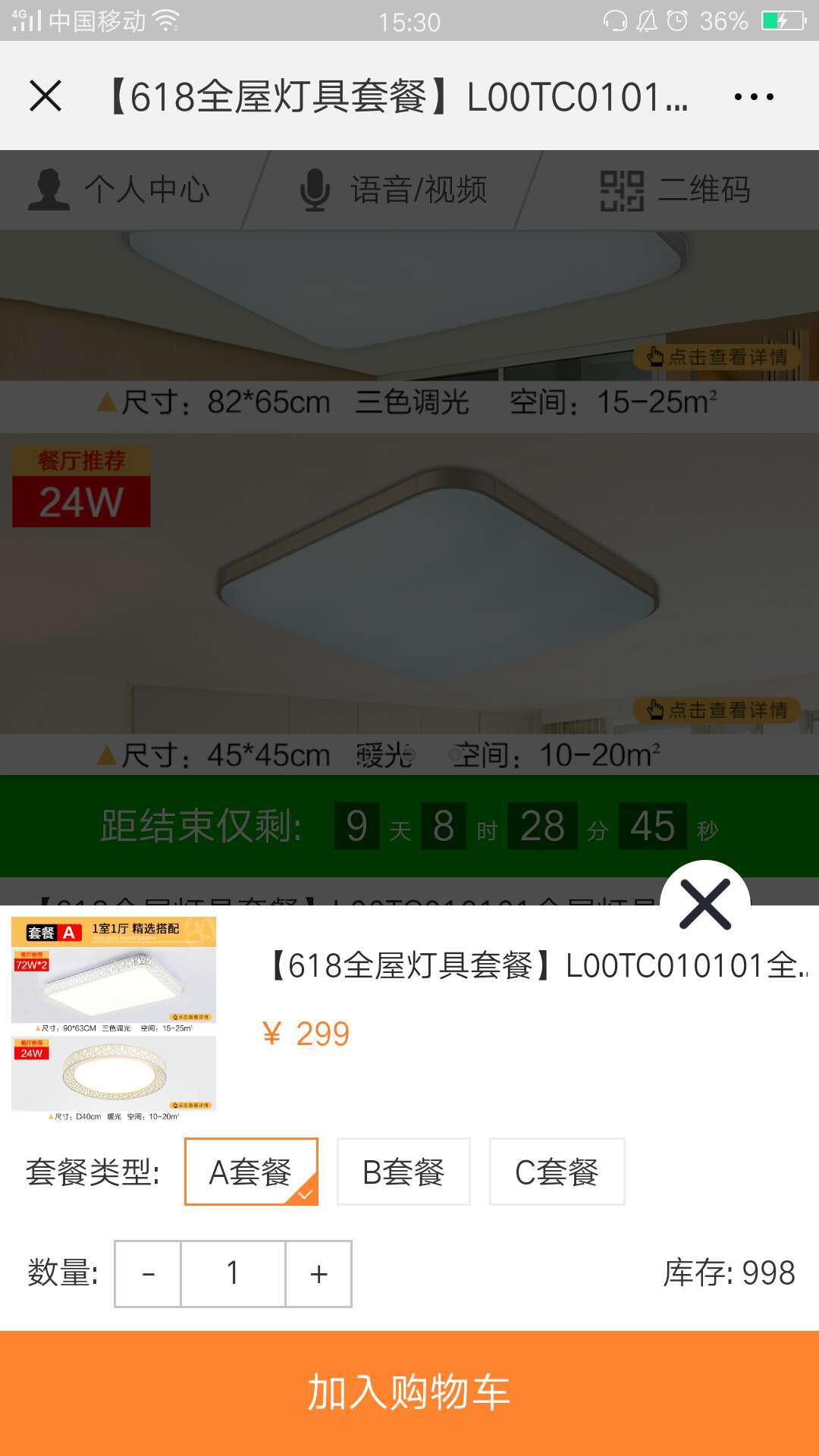Tap the countdown timer banner
This screenshot has height=1456, width=819.
point(409,825)
